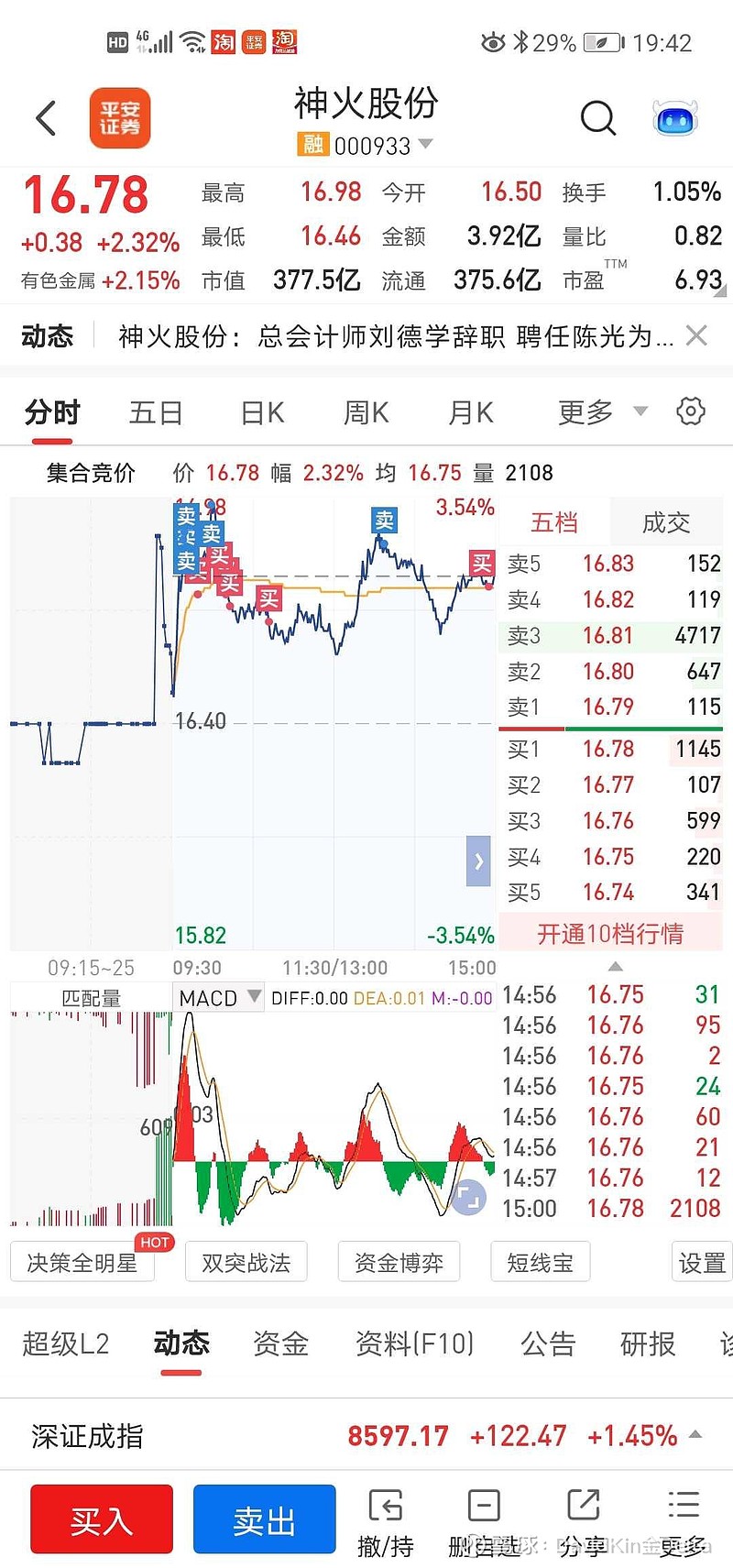Open the stock search magnifier

pyautogui.click(x=598, y=117)
